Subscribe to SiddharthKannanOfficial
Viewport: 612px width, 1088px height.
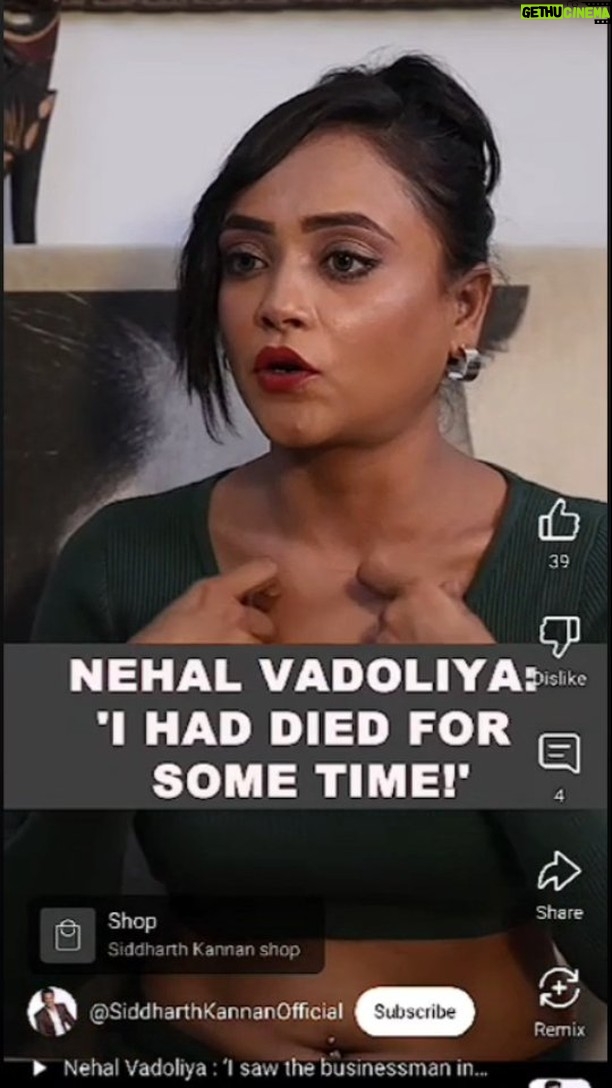pos(415,1012)
